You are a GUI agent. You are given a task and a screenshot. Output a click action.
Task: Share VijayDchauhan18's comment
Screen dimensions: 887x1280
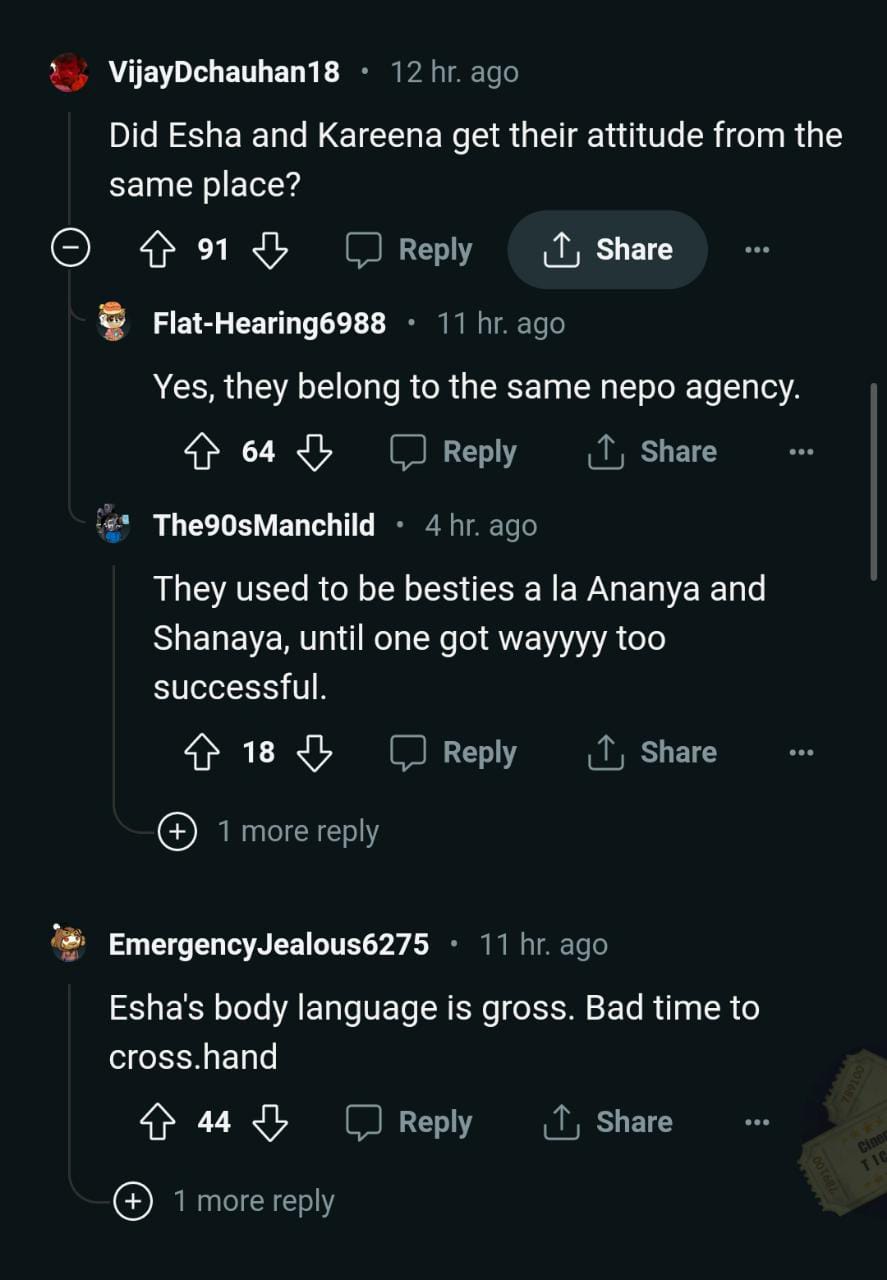tap(608, 250)
